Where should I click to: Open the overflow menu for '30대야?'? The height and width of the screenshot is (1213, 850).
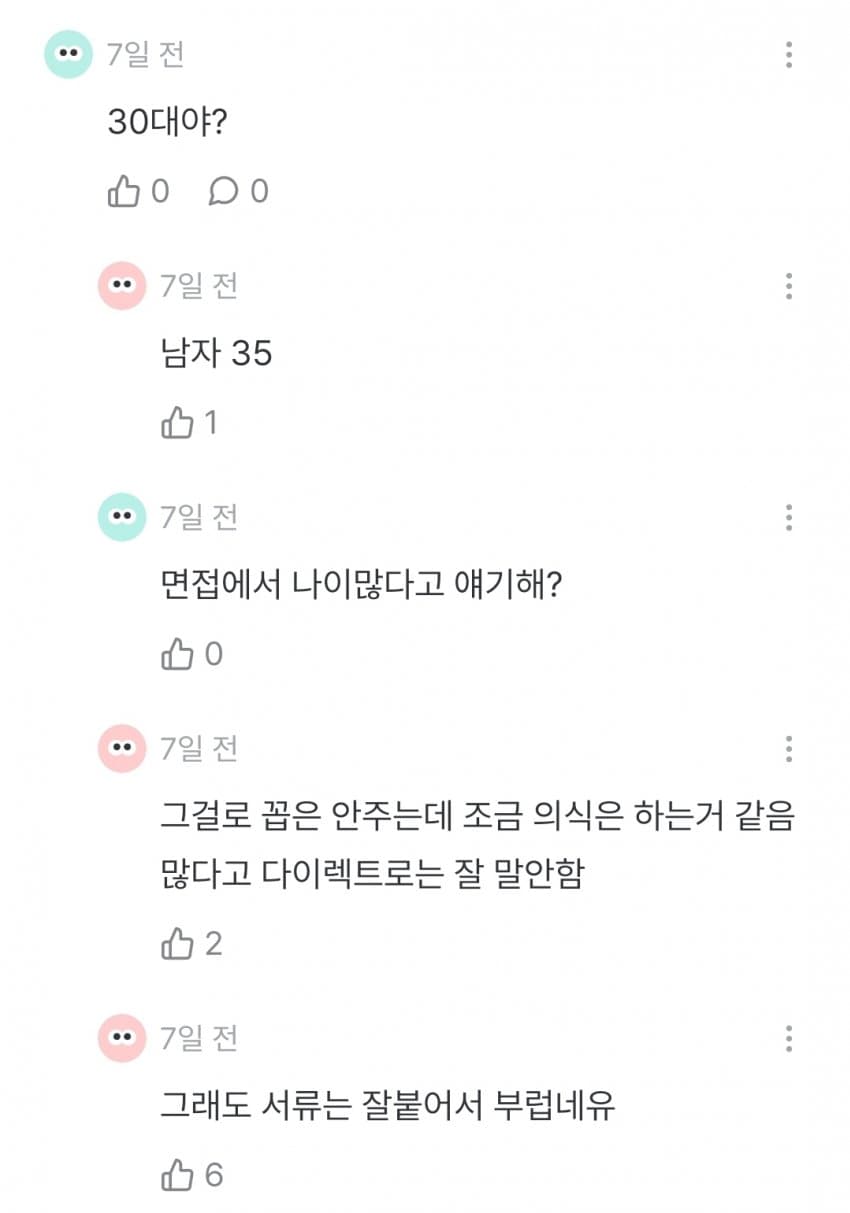click(x=789, y=55)
